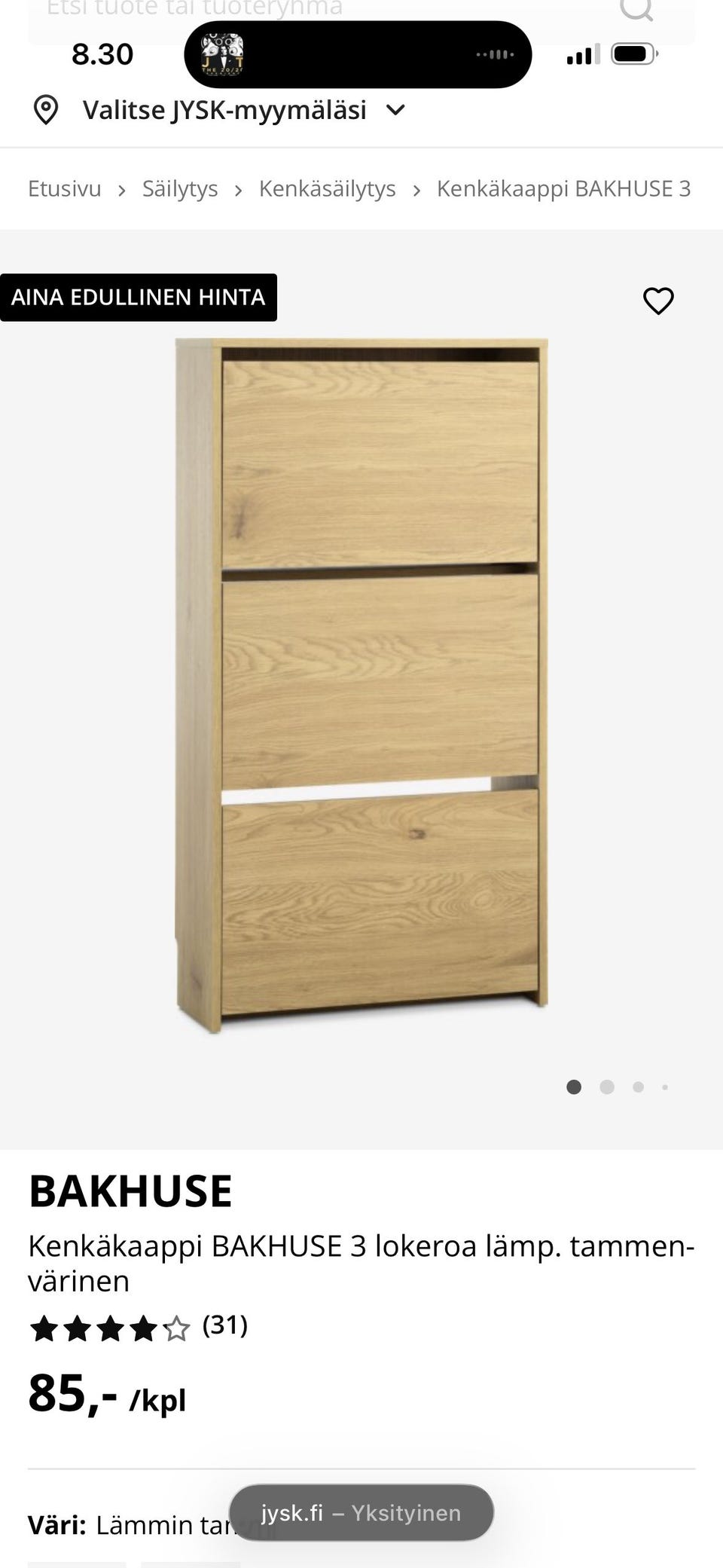Image resolution: width=723 pixels, height=1568 pixels.
Task: Open the product search field
Action: tap(301, 11)
